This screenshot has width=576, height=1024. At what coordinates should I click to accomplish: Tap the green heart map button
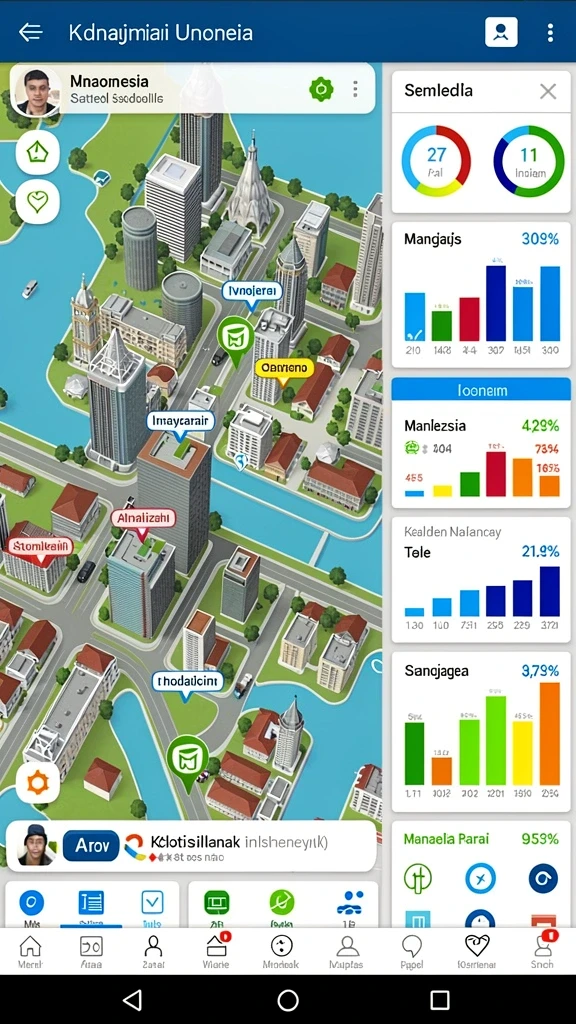click(x=37, y=202)
